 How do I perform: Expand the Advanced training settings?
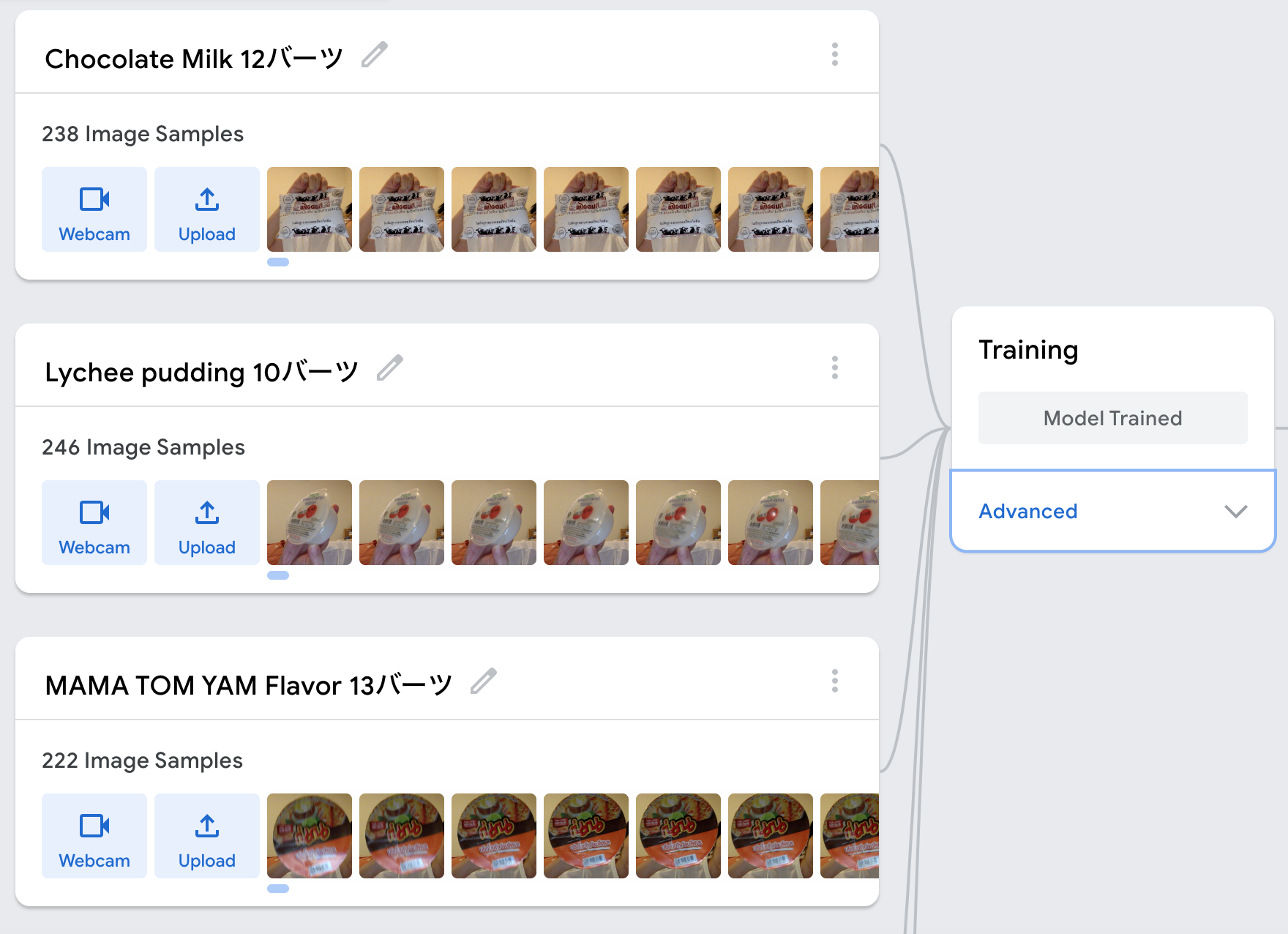(1112, 511)
